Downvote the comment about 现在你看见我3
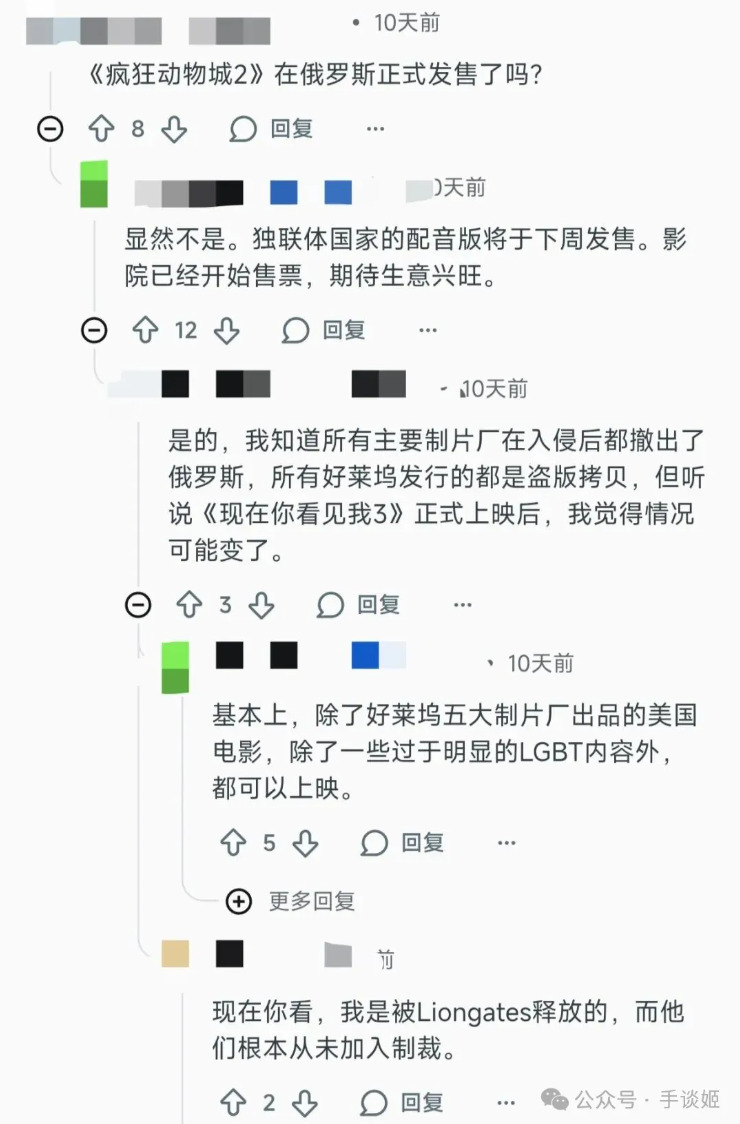 (260, 604)
